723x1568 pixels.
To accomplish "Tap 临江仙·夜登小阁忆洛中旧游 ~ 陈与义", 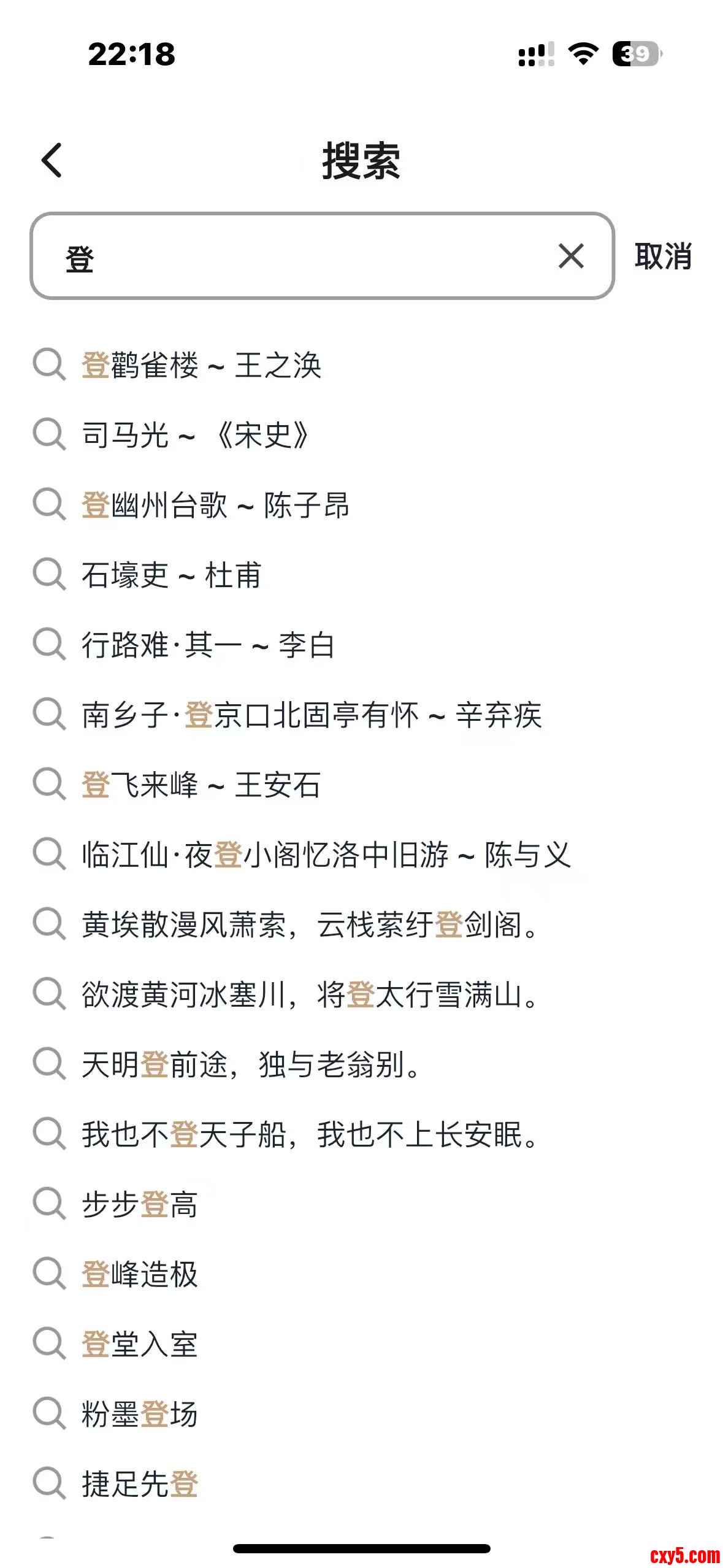I will [326, 855].
